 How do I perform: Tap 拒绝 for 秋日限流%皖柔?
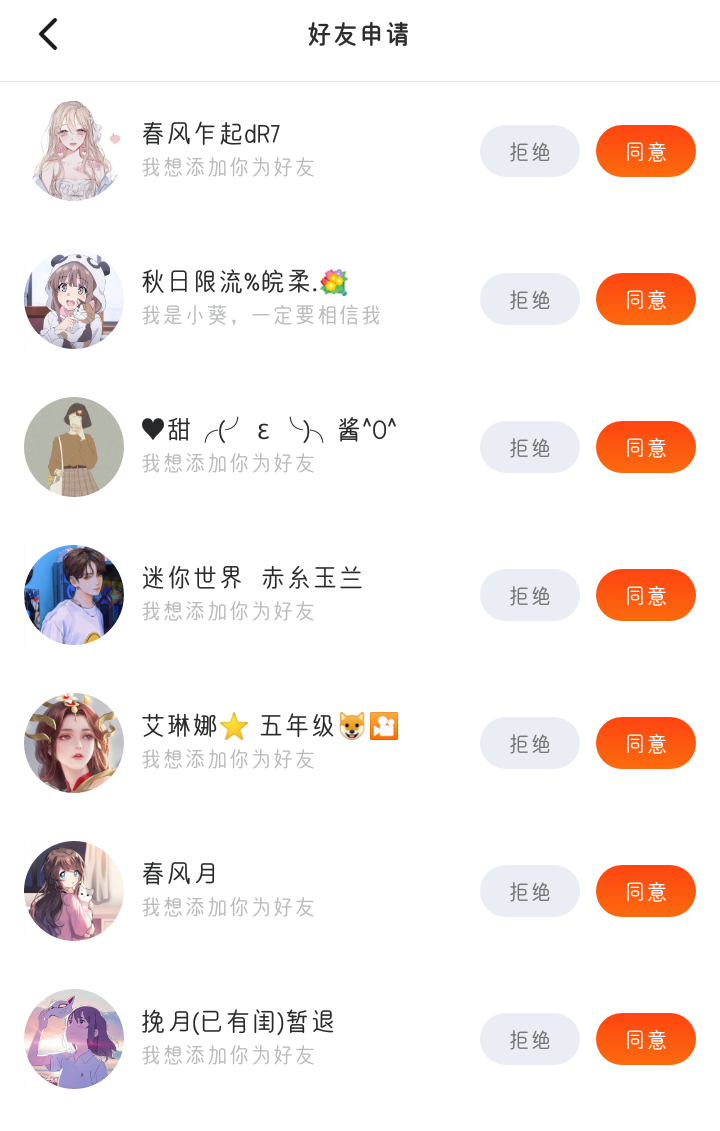coord(529,299)
